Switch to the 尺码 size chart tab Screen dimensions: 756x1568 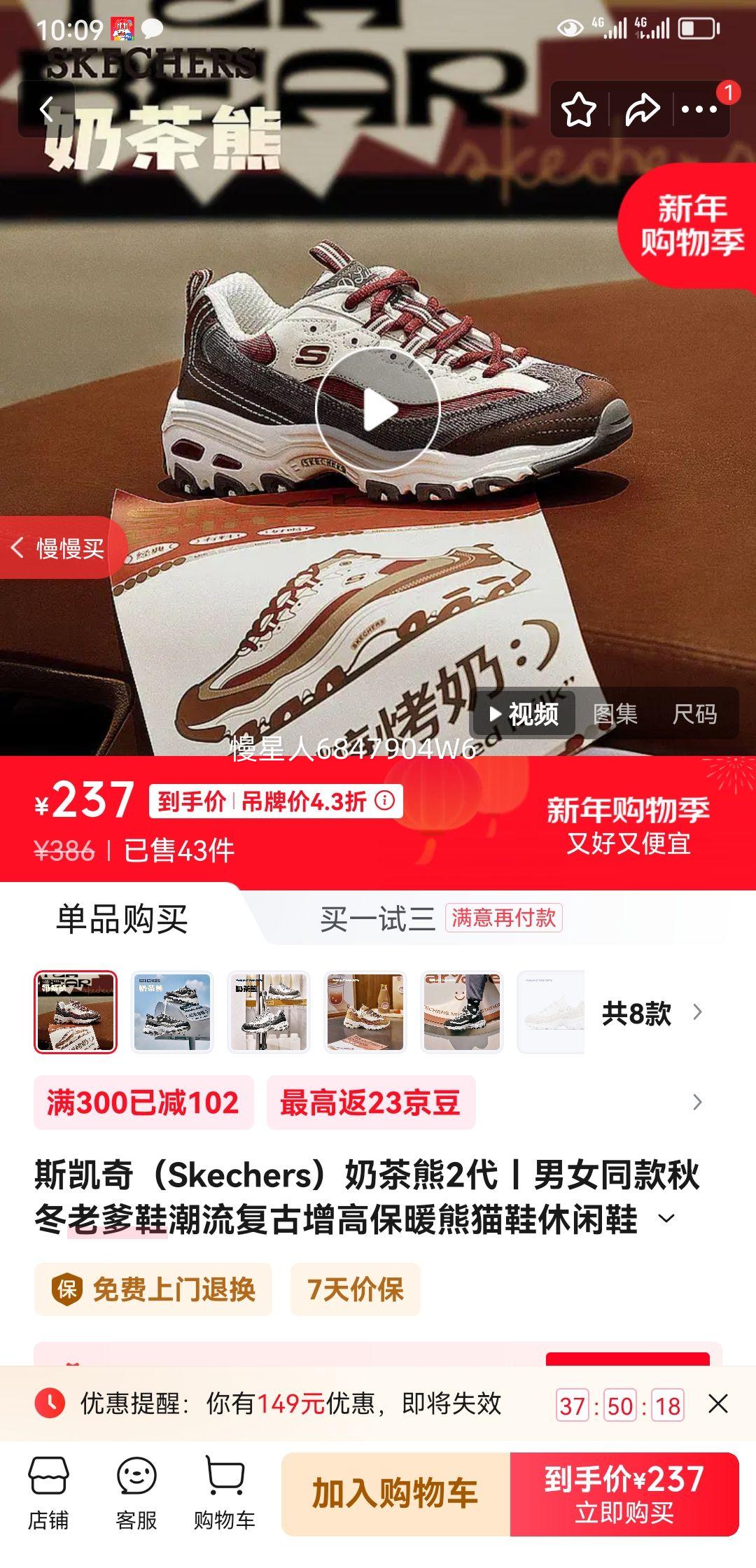pos(700,713)
